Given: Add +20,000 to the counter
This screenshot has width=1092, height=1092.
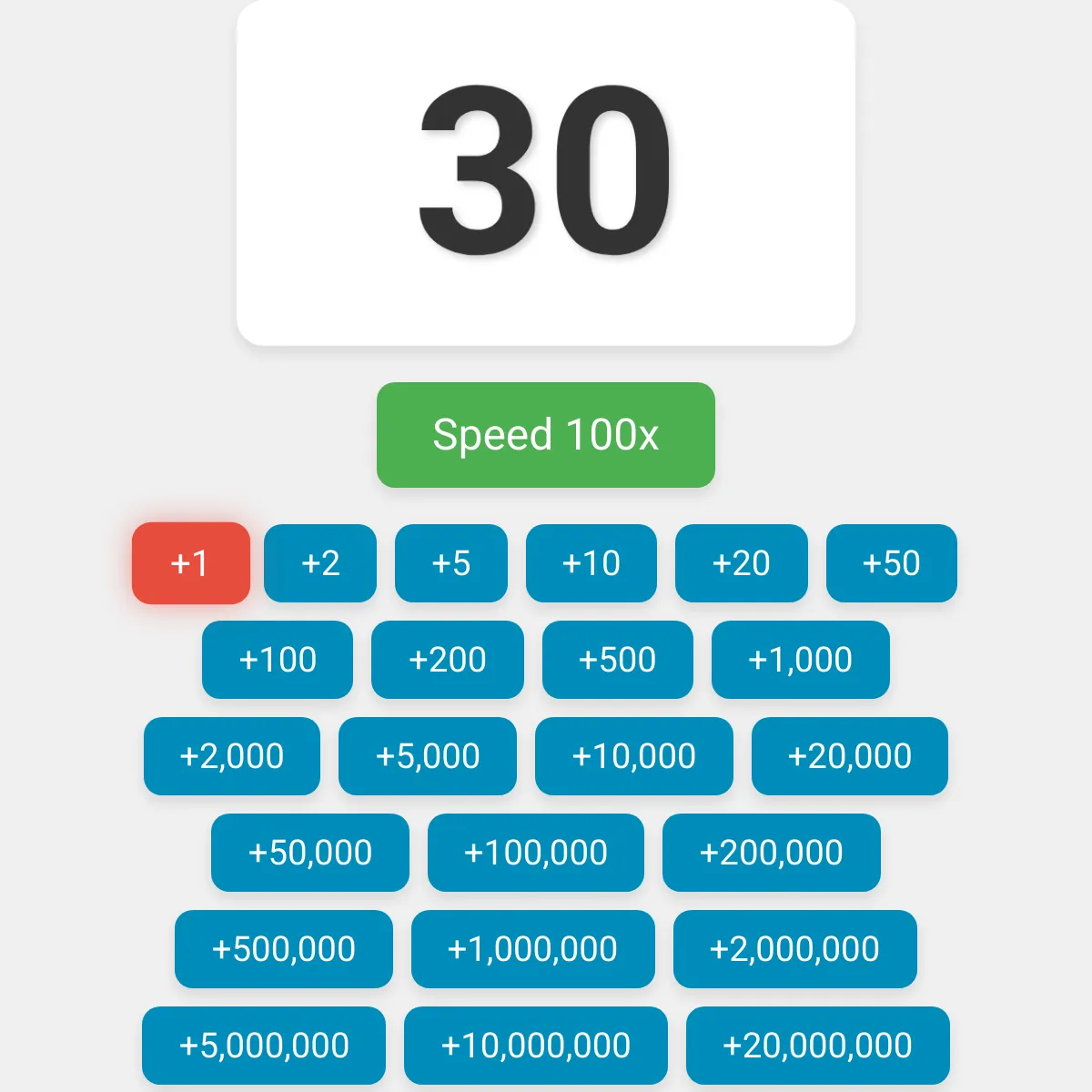Looking at the screenshot, I should click(850, 756).
